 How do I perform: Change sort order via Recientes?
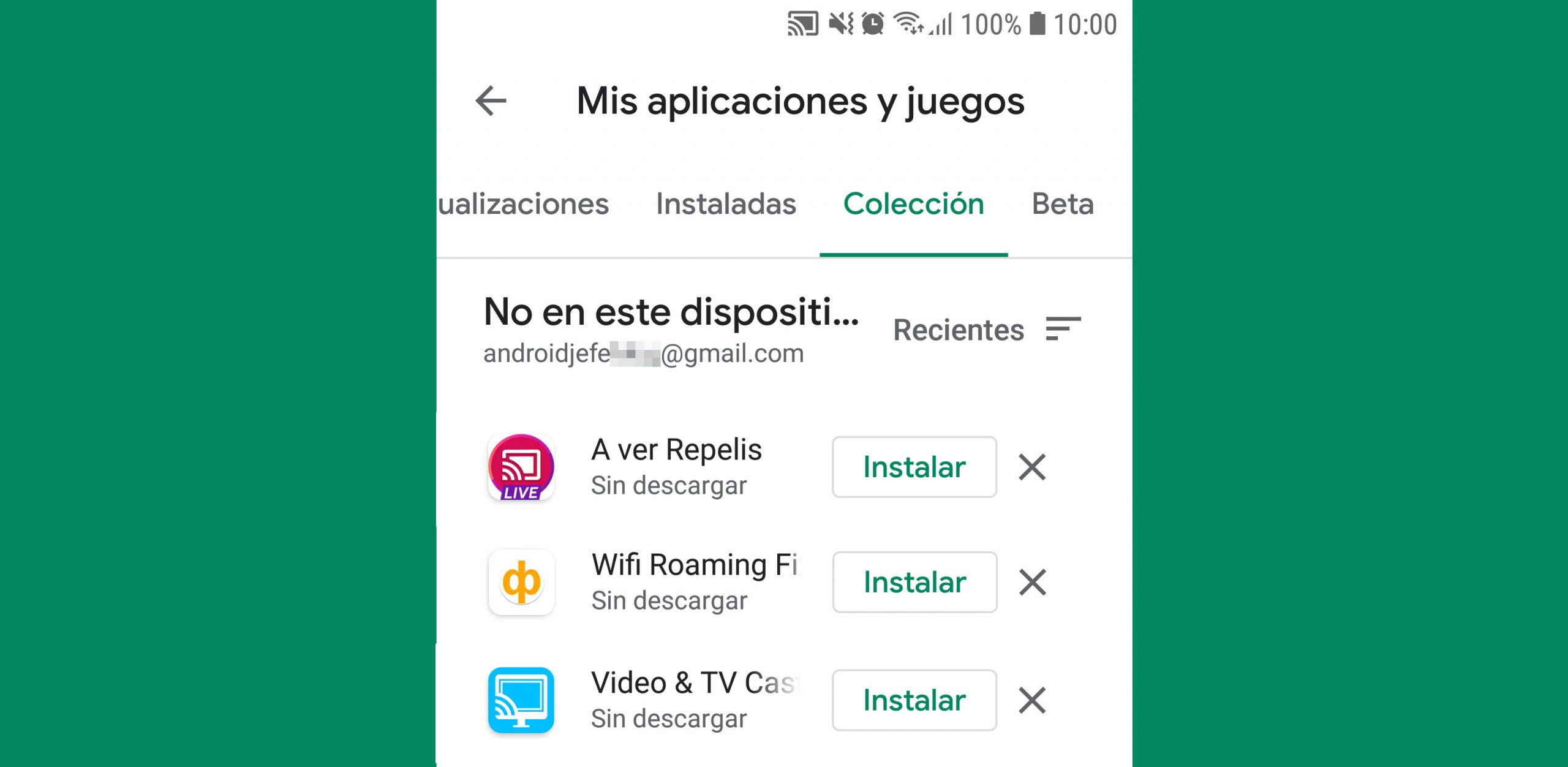tap(986, 330)
